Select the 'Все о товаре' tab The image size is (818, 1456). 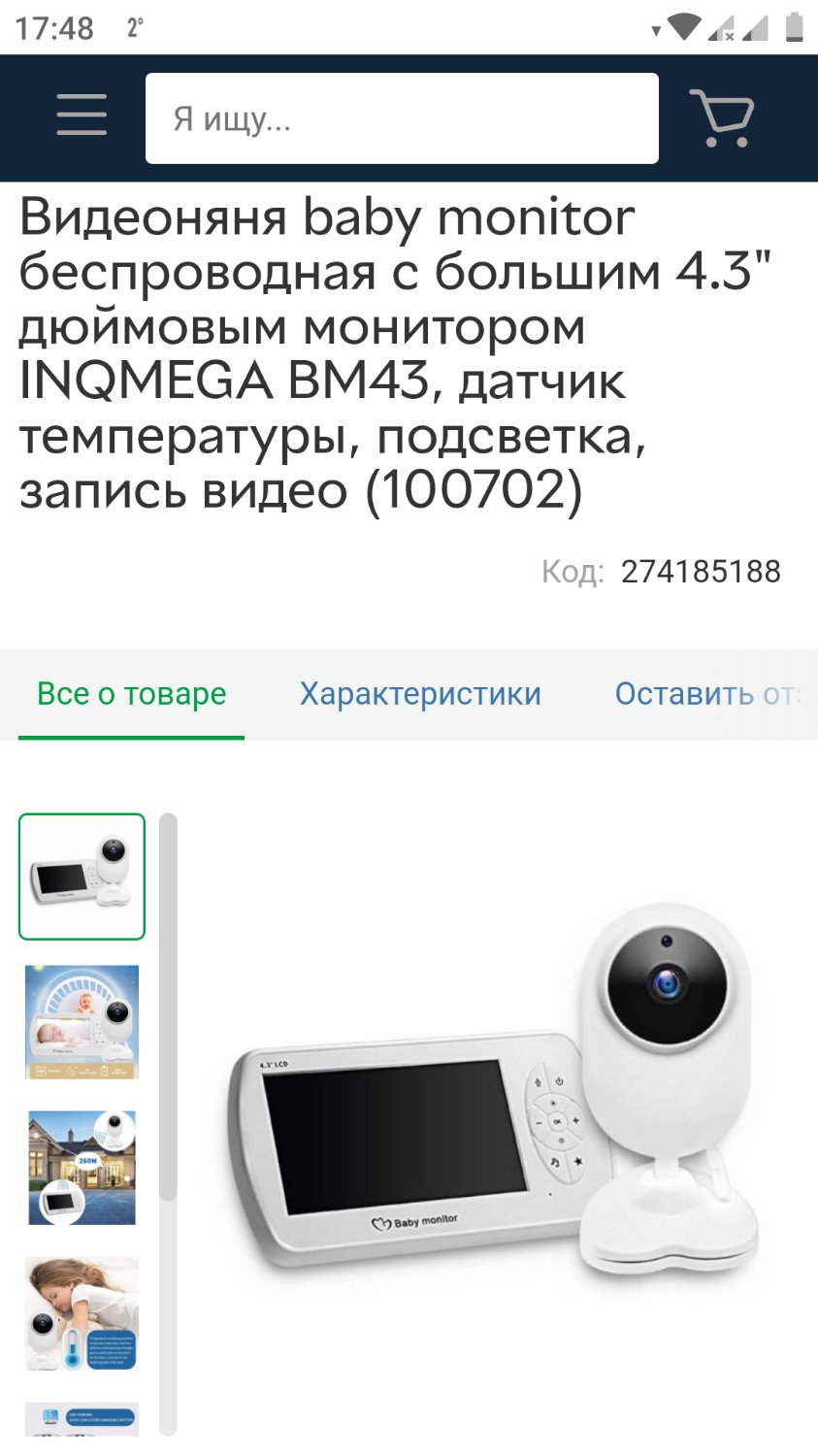point(131,694)
